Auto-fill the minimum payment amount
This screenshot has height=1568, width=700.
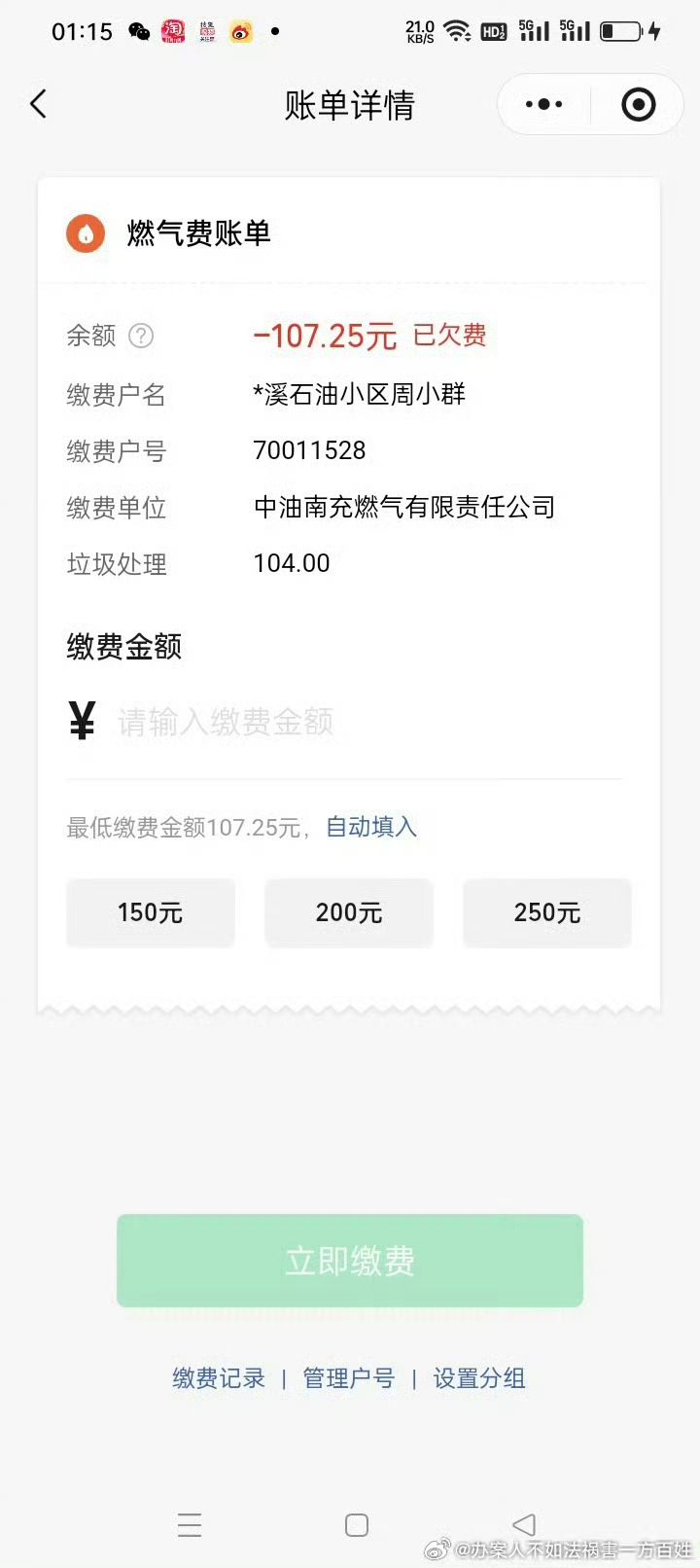coord(371,827)
